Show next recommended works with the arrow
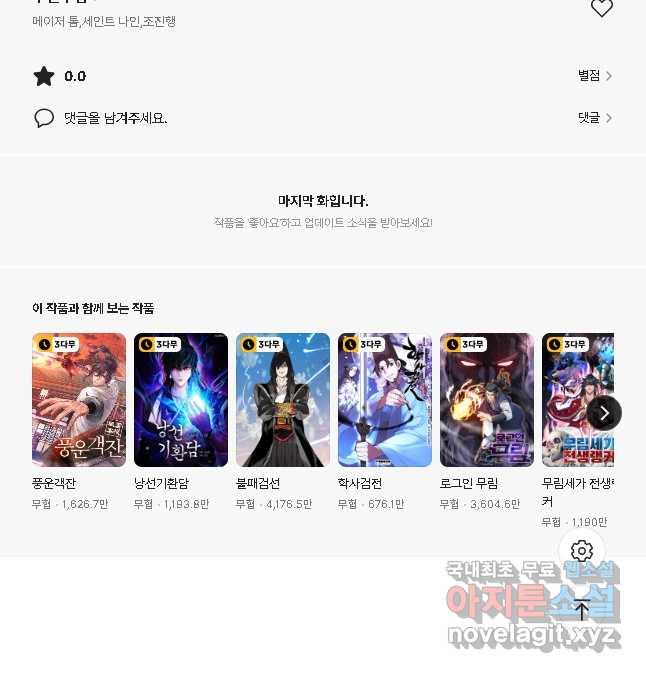 coord(604,413)
